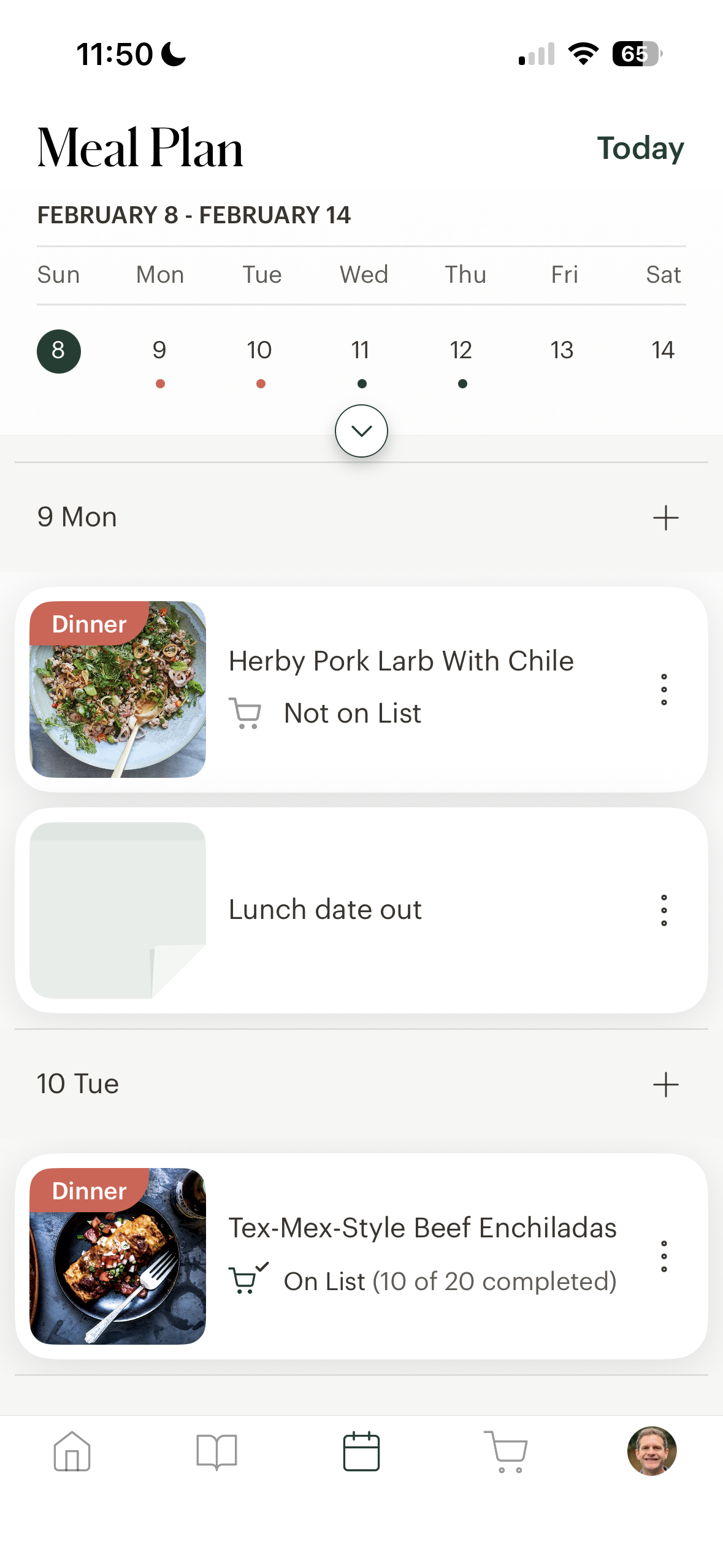Open the profile tab
Viewport: 723px width, 1568px height.
tap(651, 1451)
